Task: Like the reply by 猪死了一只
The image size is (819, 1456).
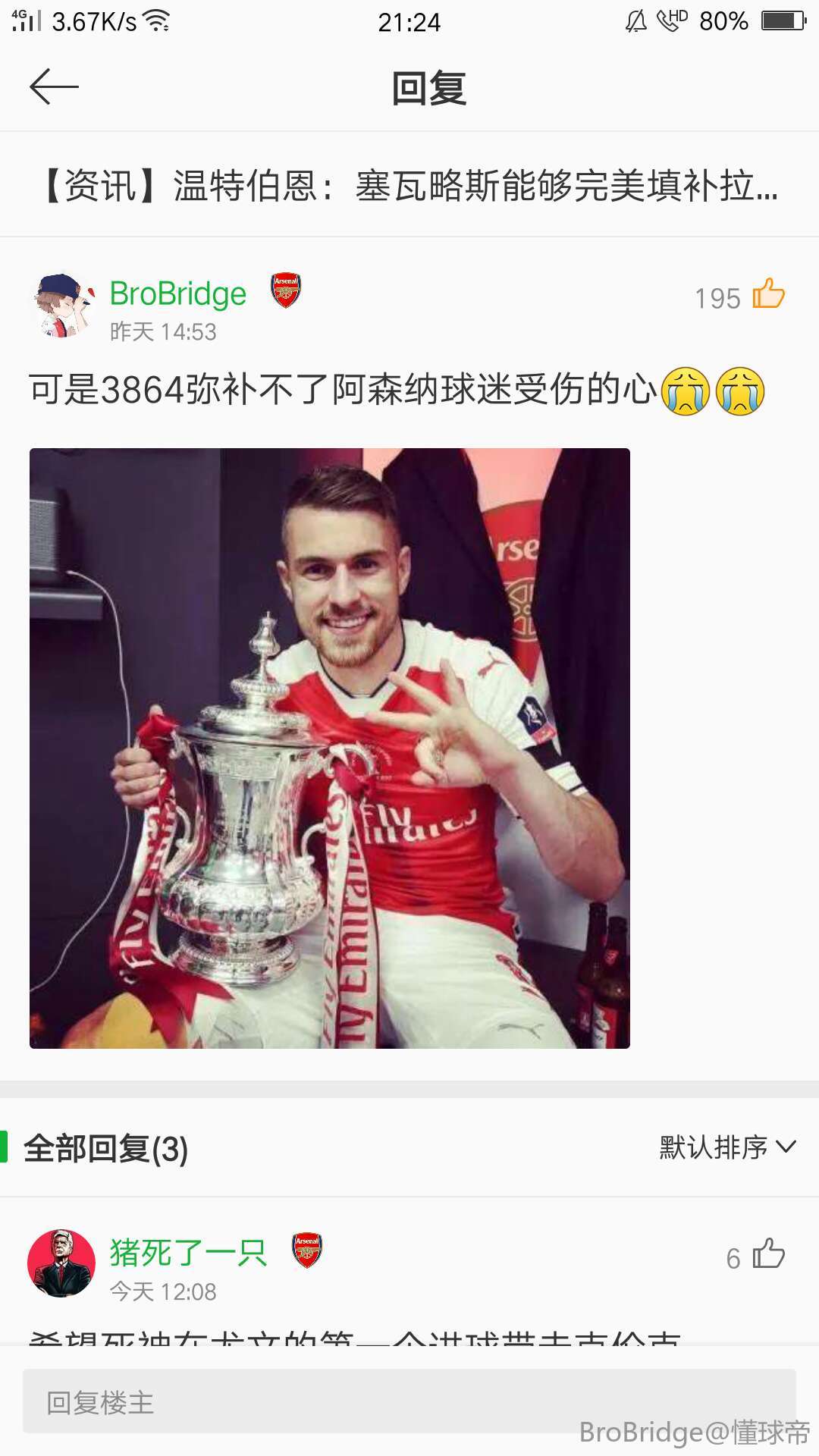Action: point(768,1254)
